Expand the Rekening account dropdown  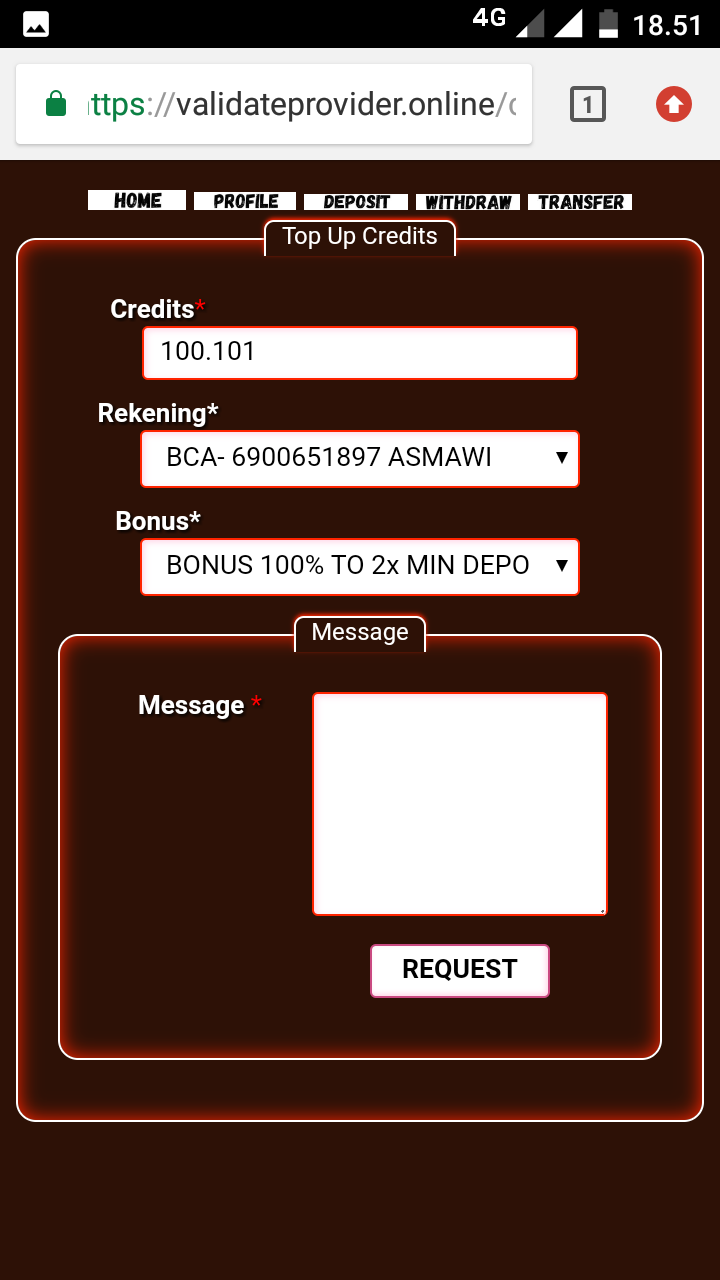(360, 459)
